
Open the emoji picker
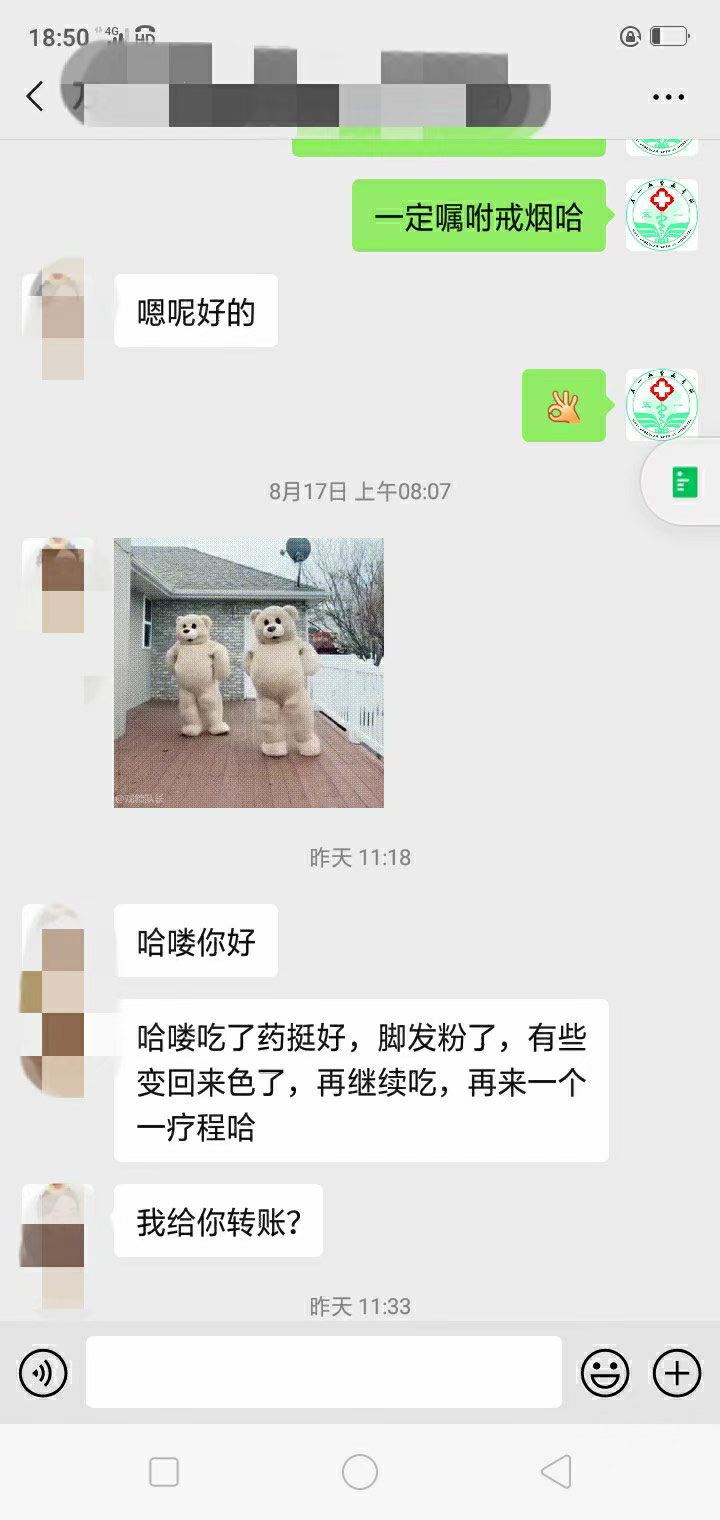click(605, 1372)
